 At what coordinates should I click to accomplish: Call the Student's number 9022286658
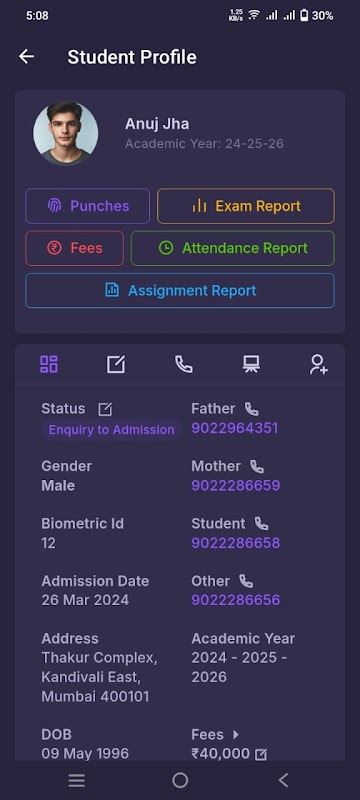click(x=236, y=543)
